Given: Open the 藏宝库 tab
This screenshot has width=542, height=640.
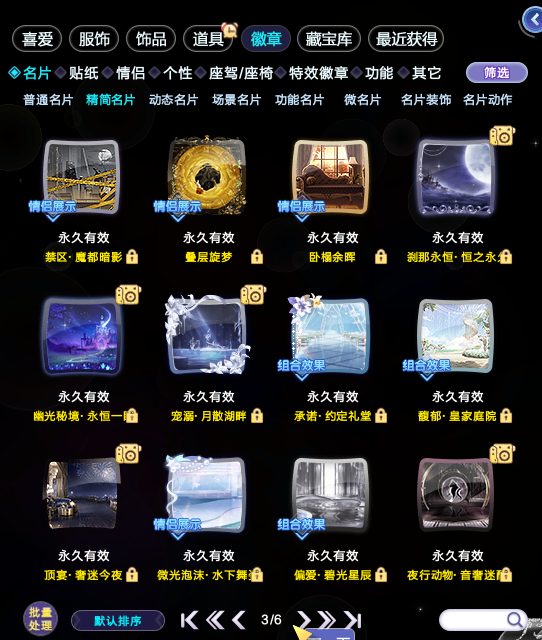Looking at the screenshot, I should (329, 39).
